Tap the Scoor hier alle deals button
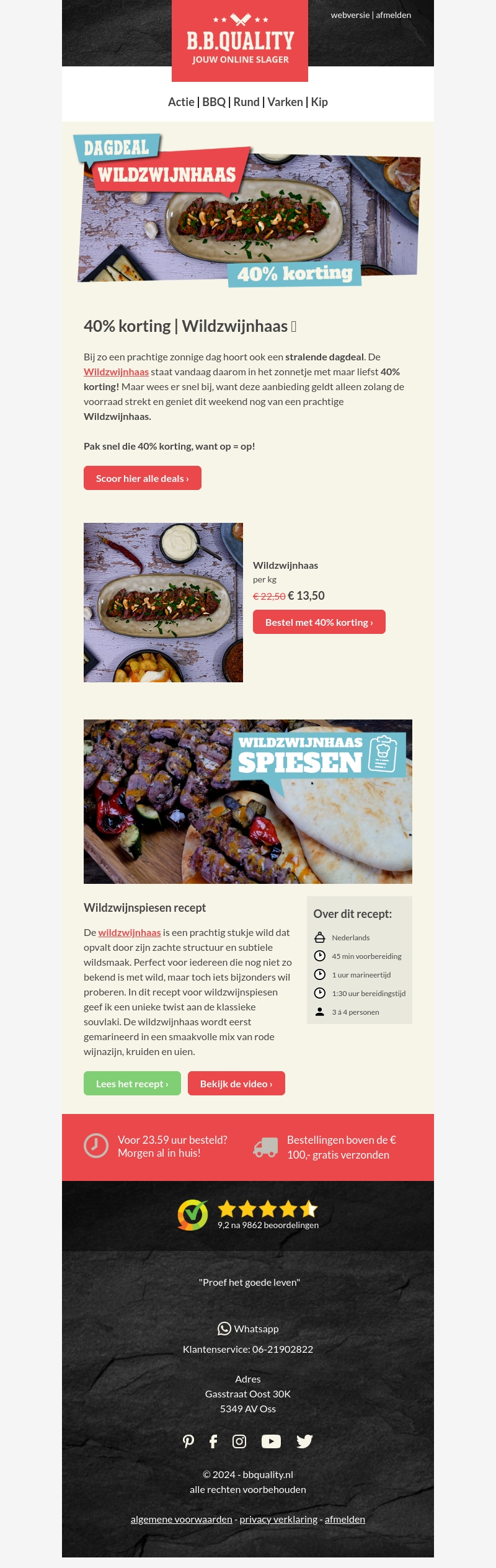The image size is (496, 1568). point(143,478)
